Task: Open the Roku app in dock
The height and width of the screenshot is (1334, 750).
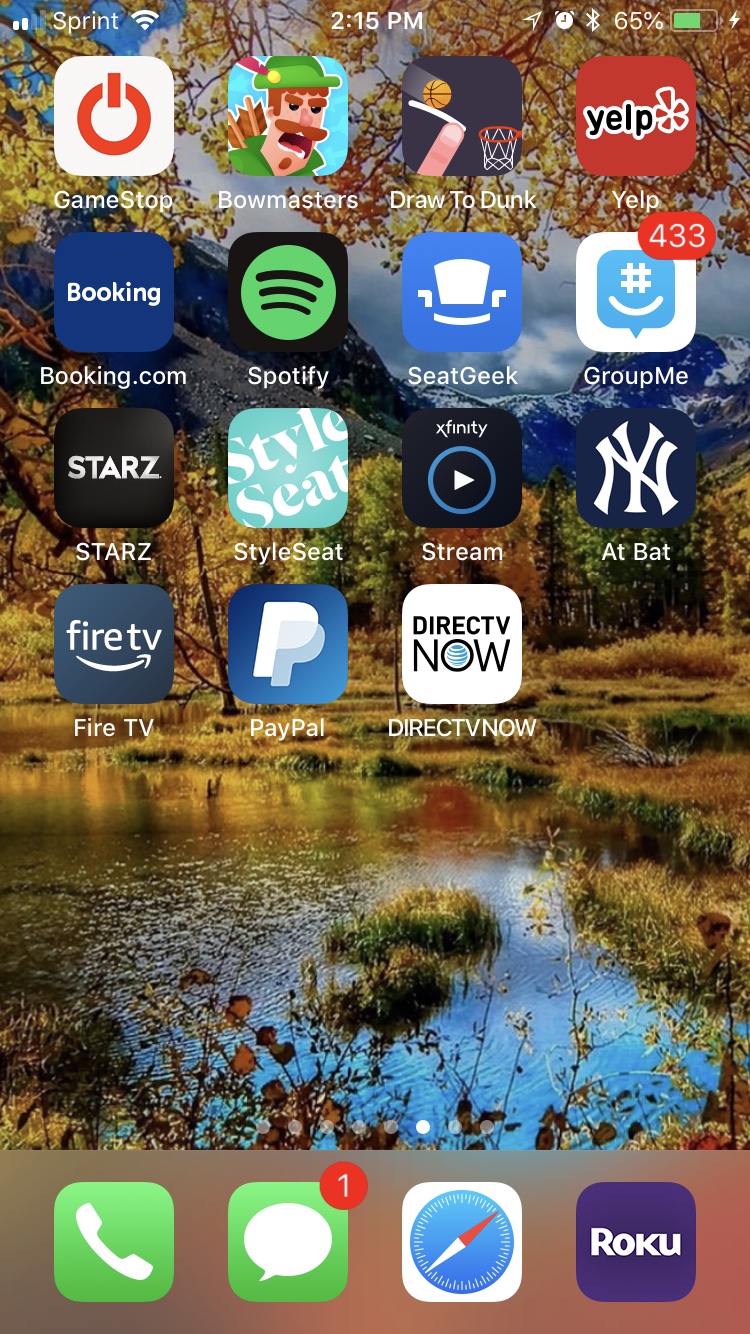Action: pyautogui.click(x=636, y=1242)
